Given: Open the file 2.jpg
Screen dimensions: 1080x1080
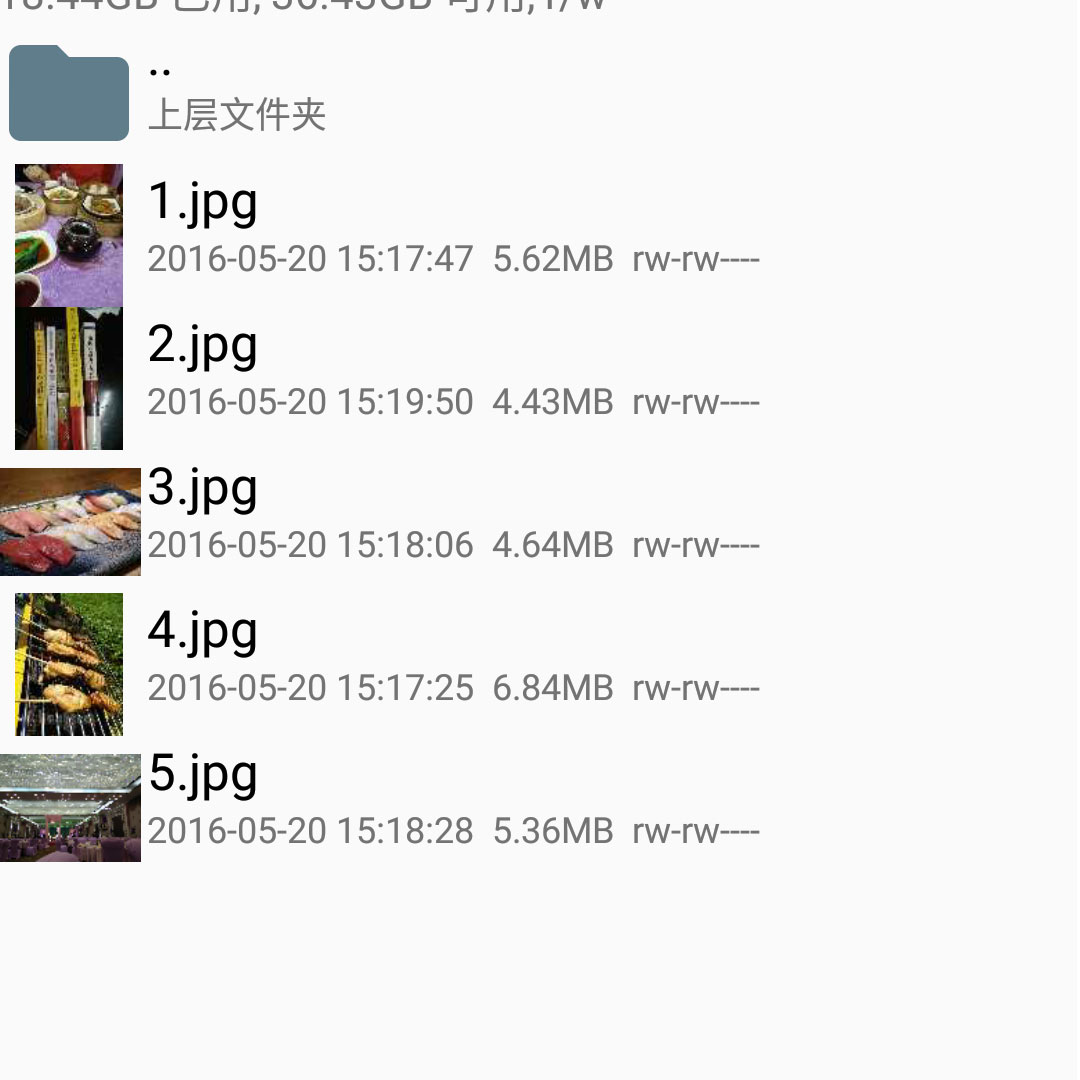Looking at the screenshot, I should tap(203, 345).
